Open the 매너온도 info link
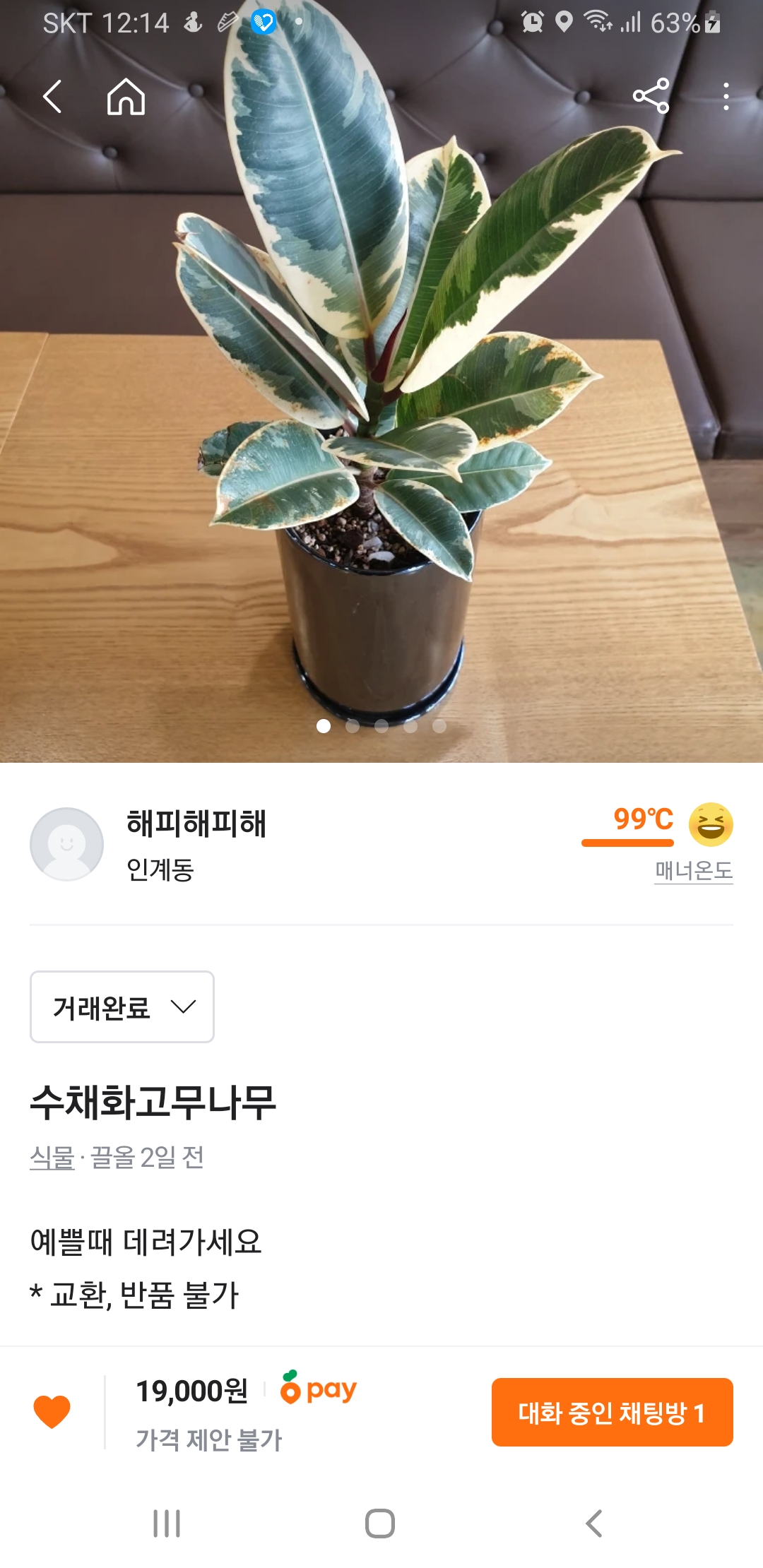763x1568 pixels. coord(693,870)
